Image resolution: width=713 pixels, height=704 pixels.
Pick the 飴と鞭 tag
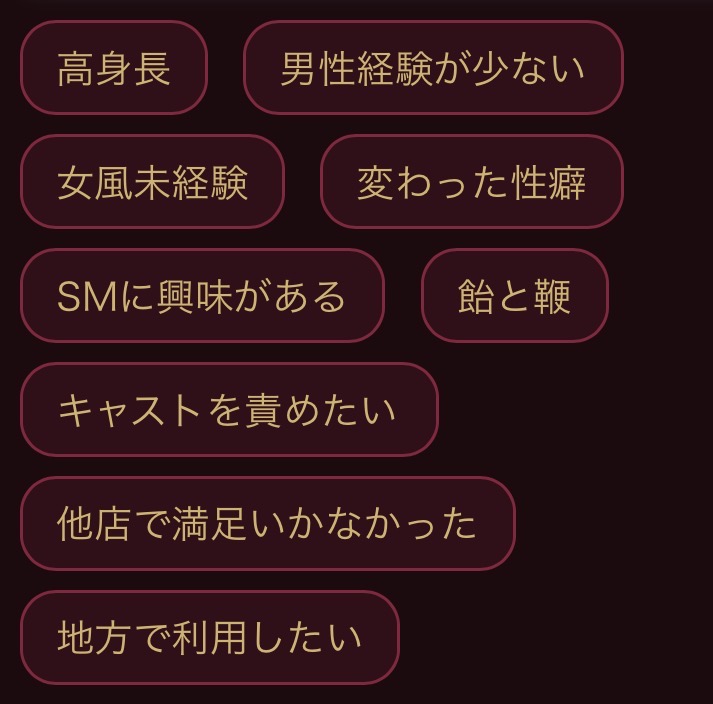click(x=514, y=296)
